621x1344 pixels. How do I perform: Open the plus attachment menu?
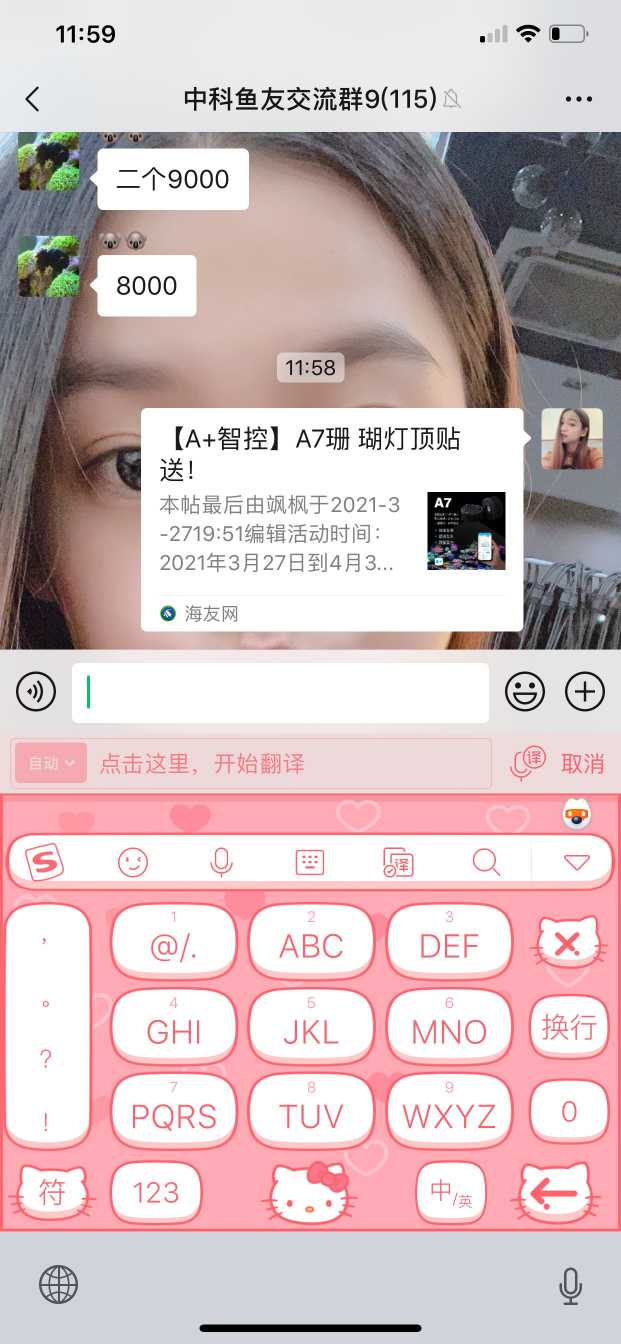pos(585,691)
